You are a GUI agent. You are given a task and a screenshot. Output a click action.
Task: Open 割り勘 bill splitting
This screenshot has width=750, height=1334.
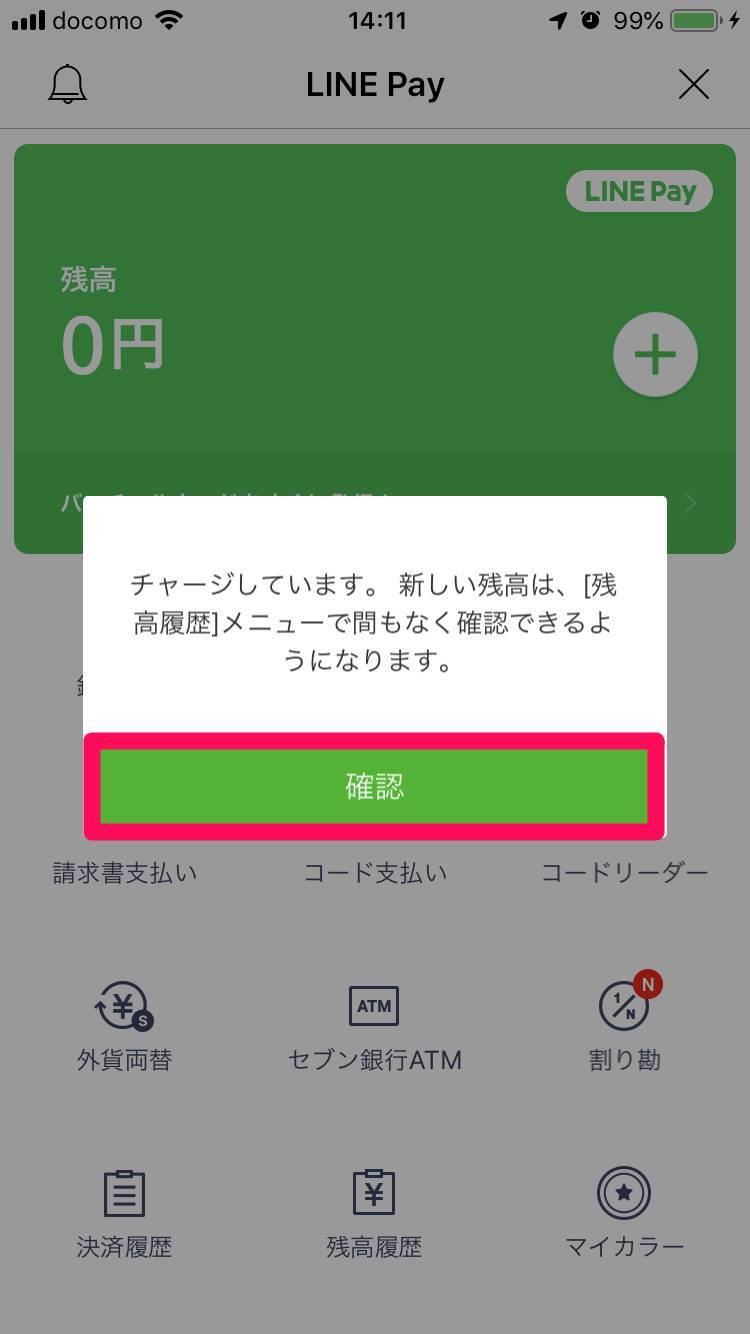coord(625,1026)
